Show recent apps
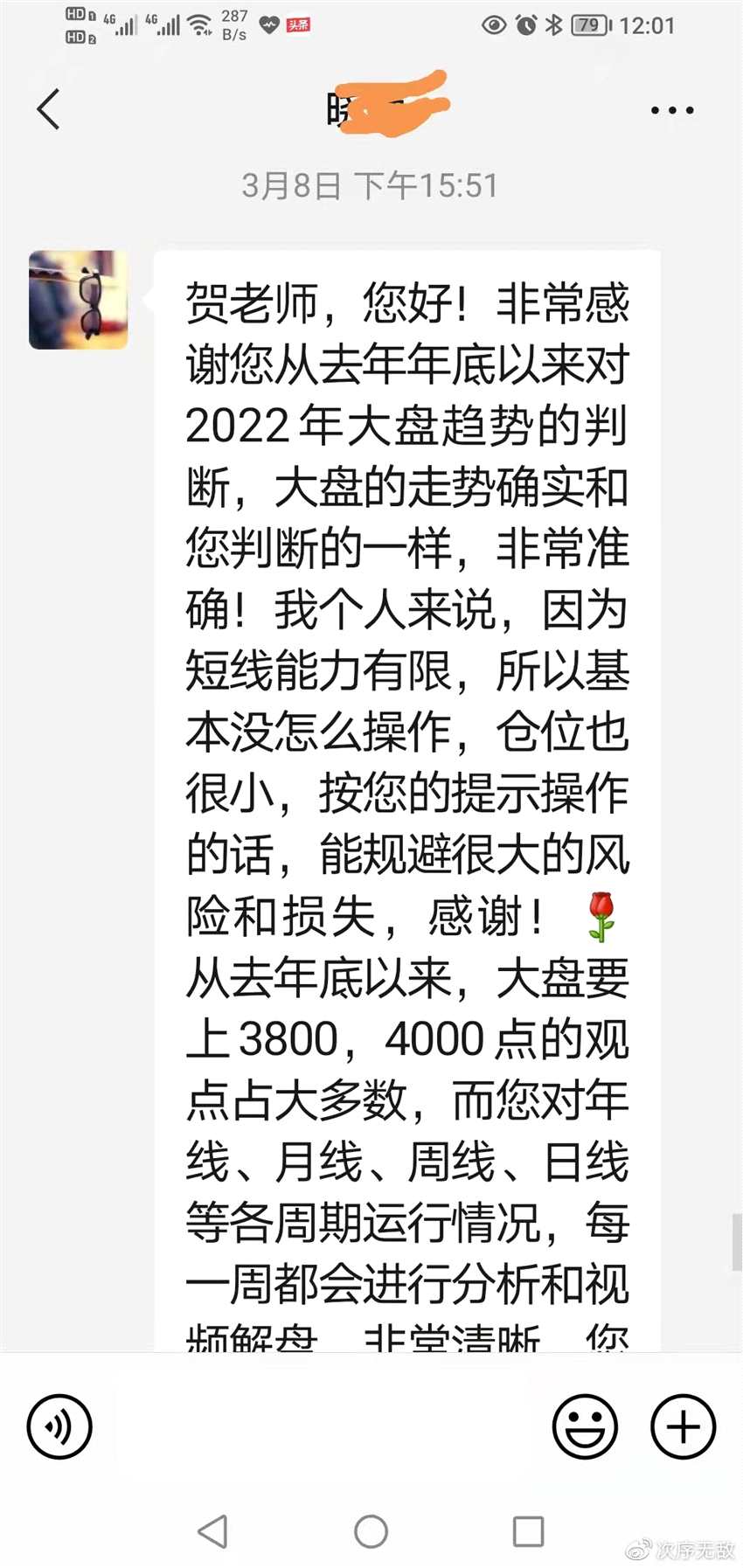The height and width of the screenshot is (1568, 743). tap(528, 1531)
